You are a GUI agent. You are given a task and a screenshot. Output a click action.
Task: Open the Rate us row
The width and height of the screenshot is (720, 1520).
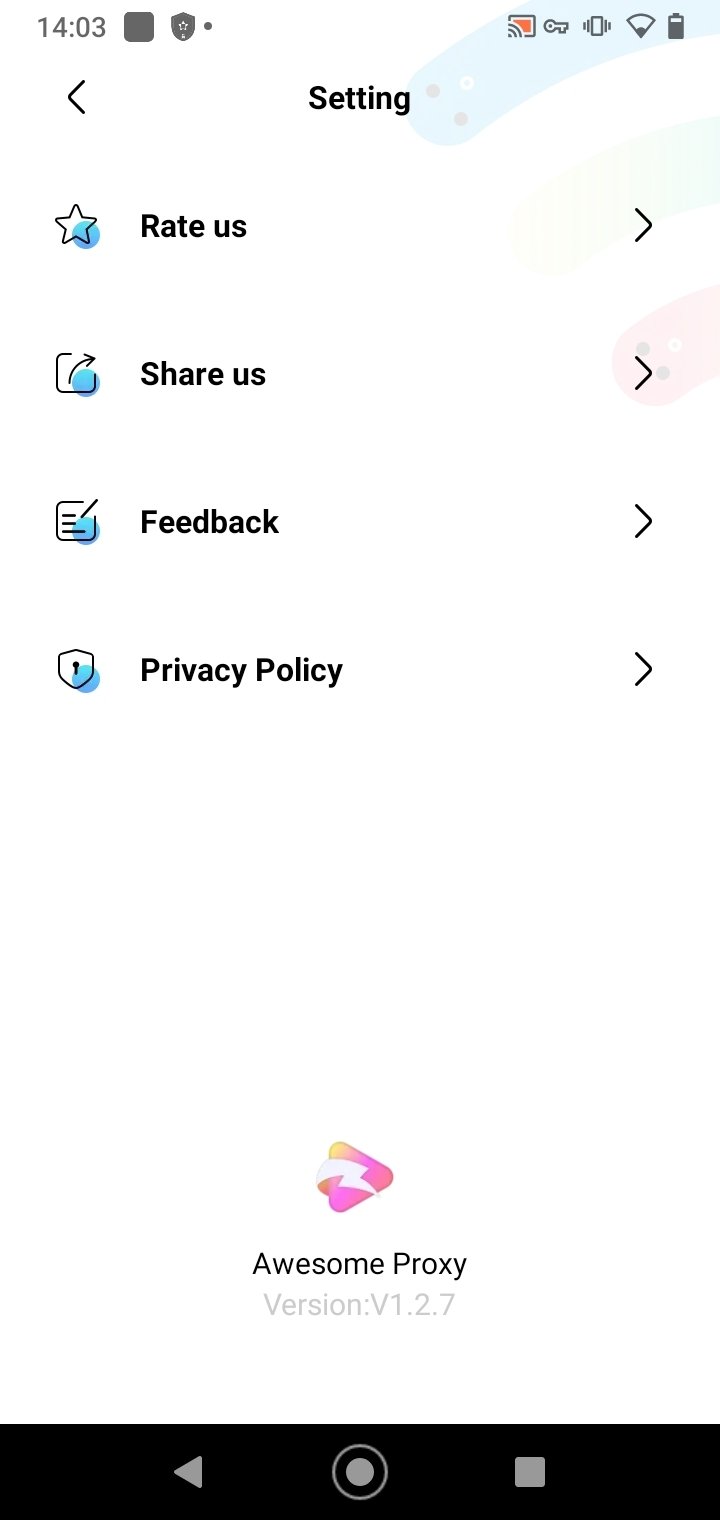pos(360,227)
